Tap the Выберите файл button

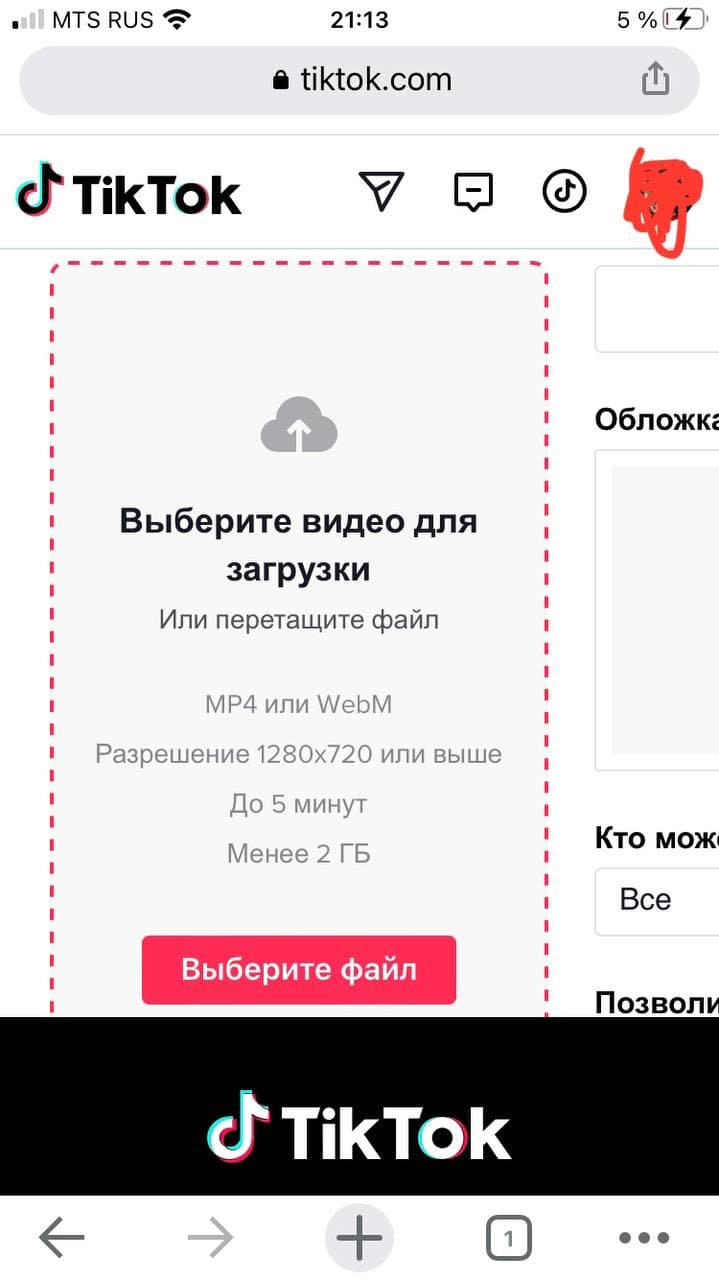click(x=299, y=970)
